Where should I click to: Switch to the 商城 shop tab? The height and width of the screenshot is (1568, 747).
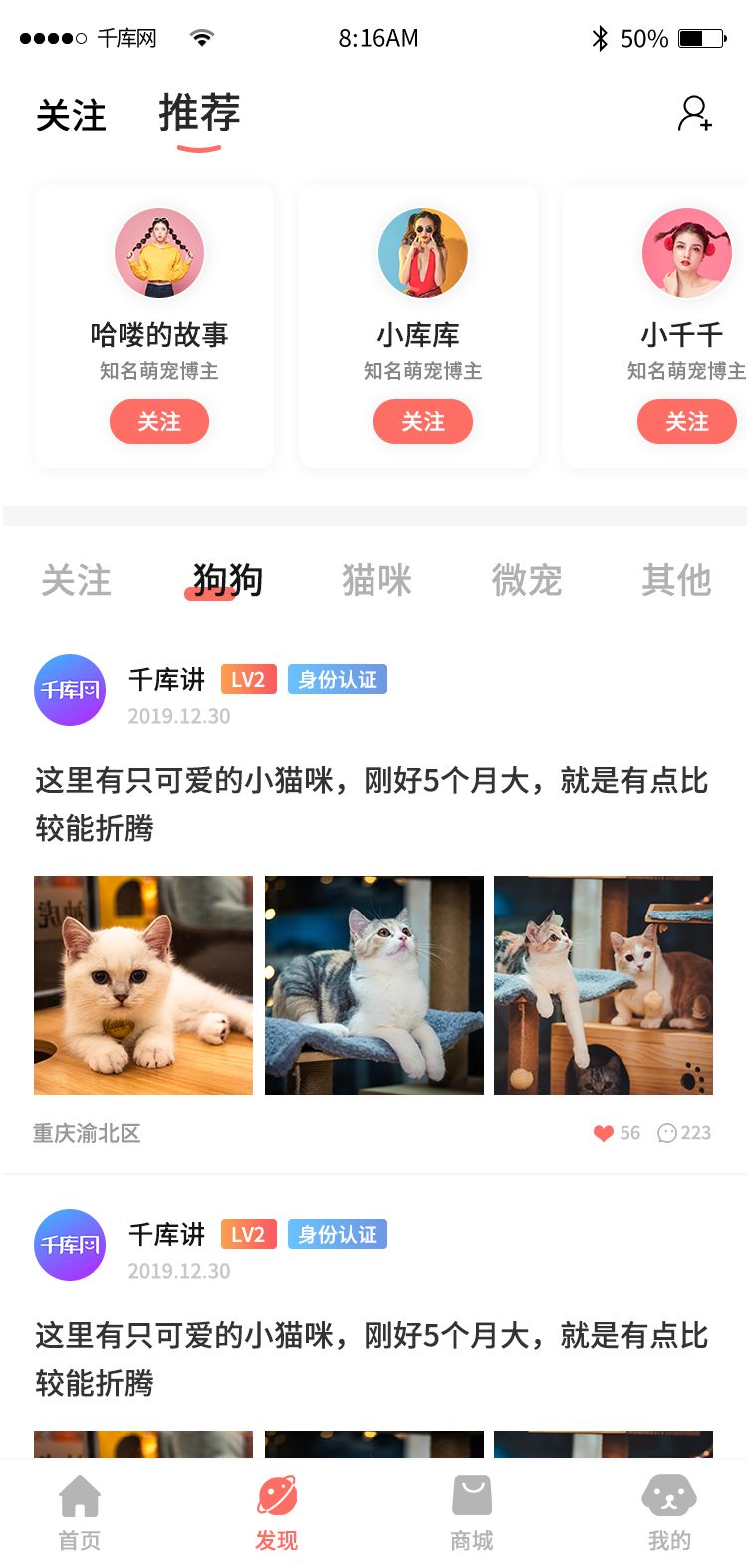pyautogui.click(x=472, y=1514)
